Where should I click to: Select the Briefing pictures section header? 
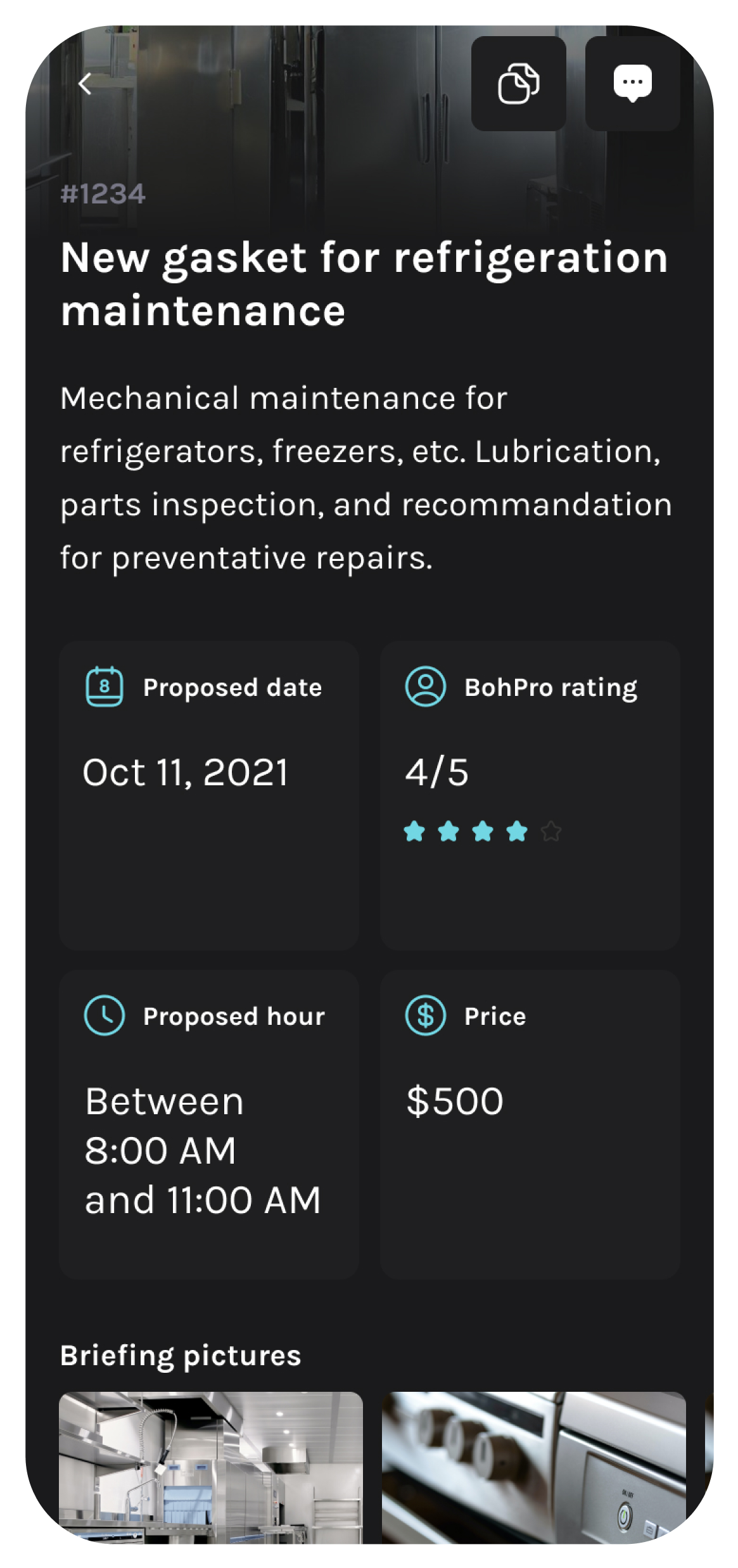(181, 1357)
